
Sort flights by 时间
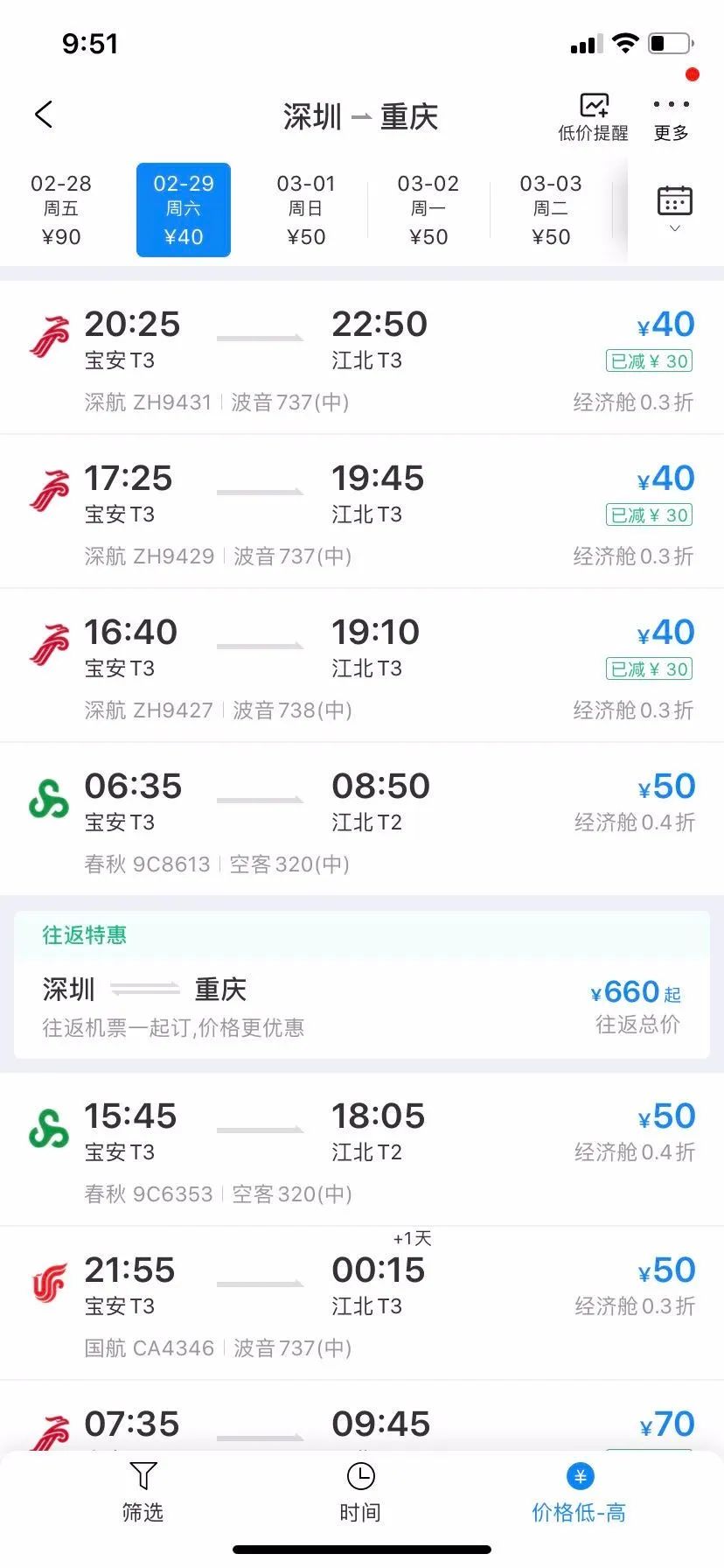click(x=360, y=1492)
